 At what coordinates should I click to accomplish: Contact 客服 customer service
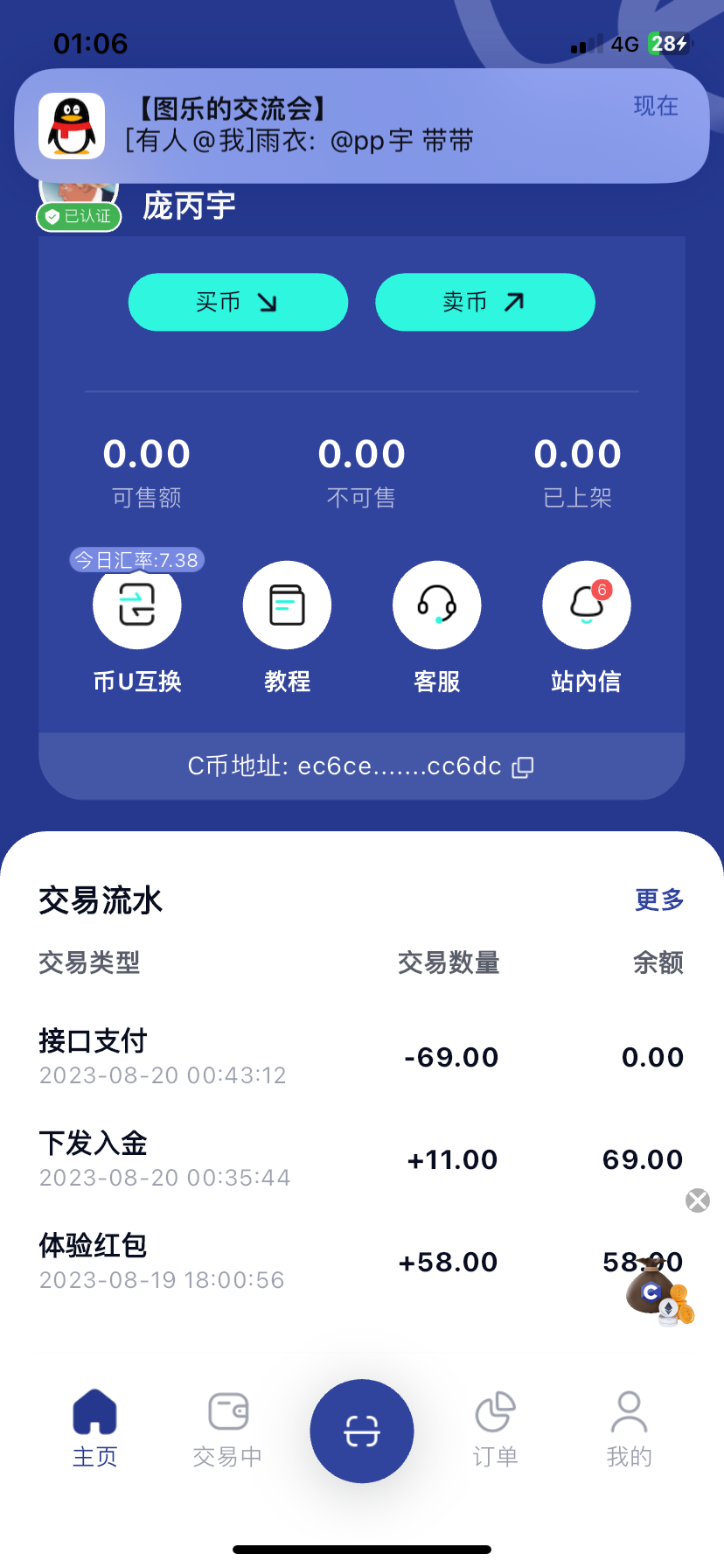point(436,605)
